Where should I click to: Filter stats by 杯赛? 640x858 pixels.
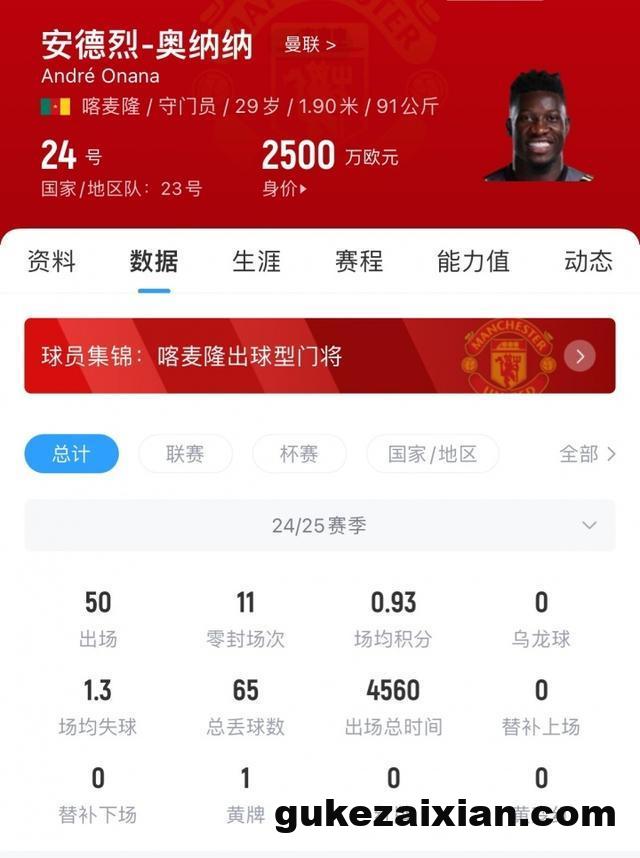click(x=299, y=454)
